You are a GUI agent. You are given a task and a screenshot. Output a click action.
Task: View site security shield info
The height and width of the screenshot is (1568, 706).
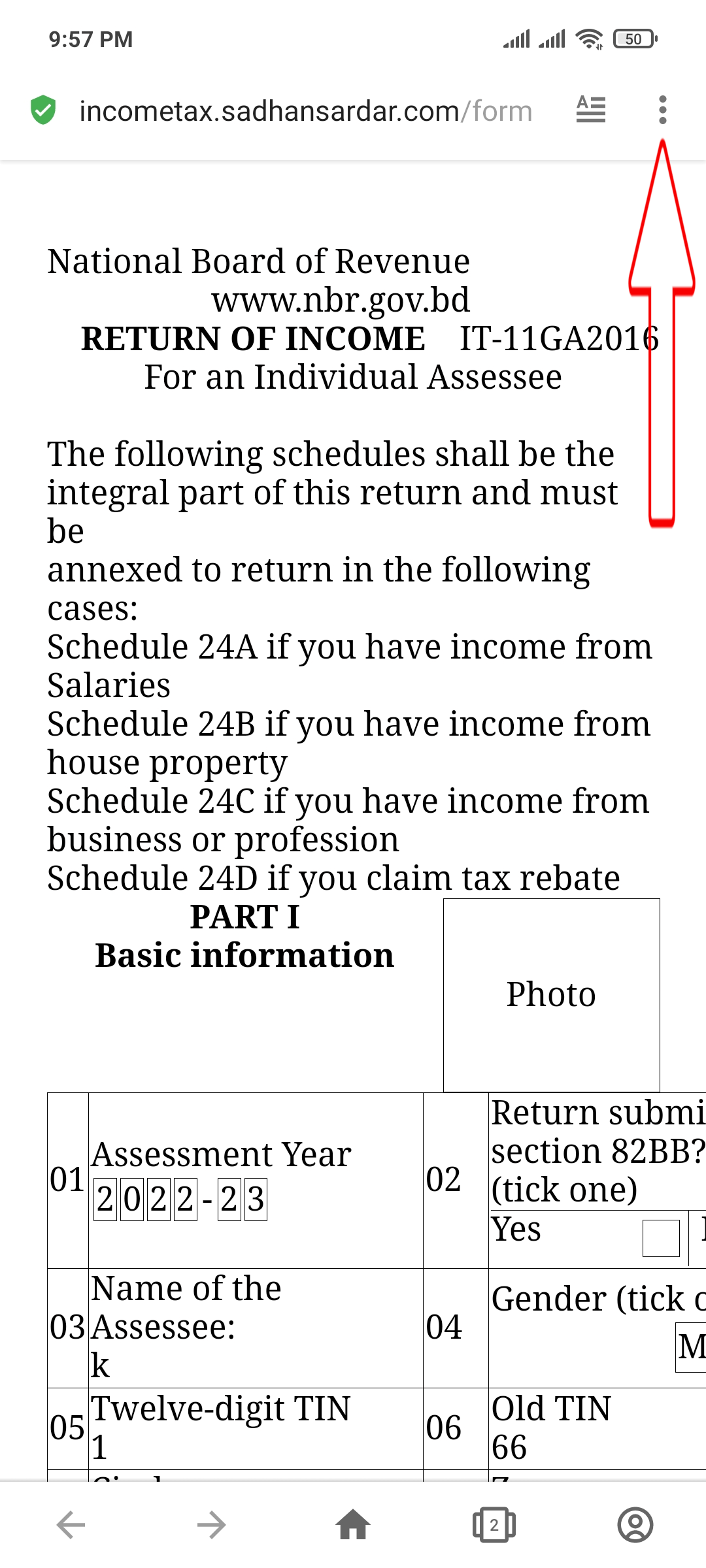pos(43,110)
